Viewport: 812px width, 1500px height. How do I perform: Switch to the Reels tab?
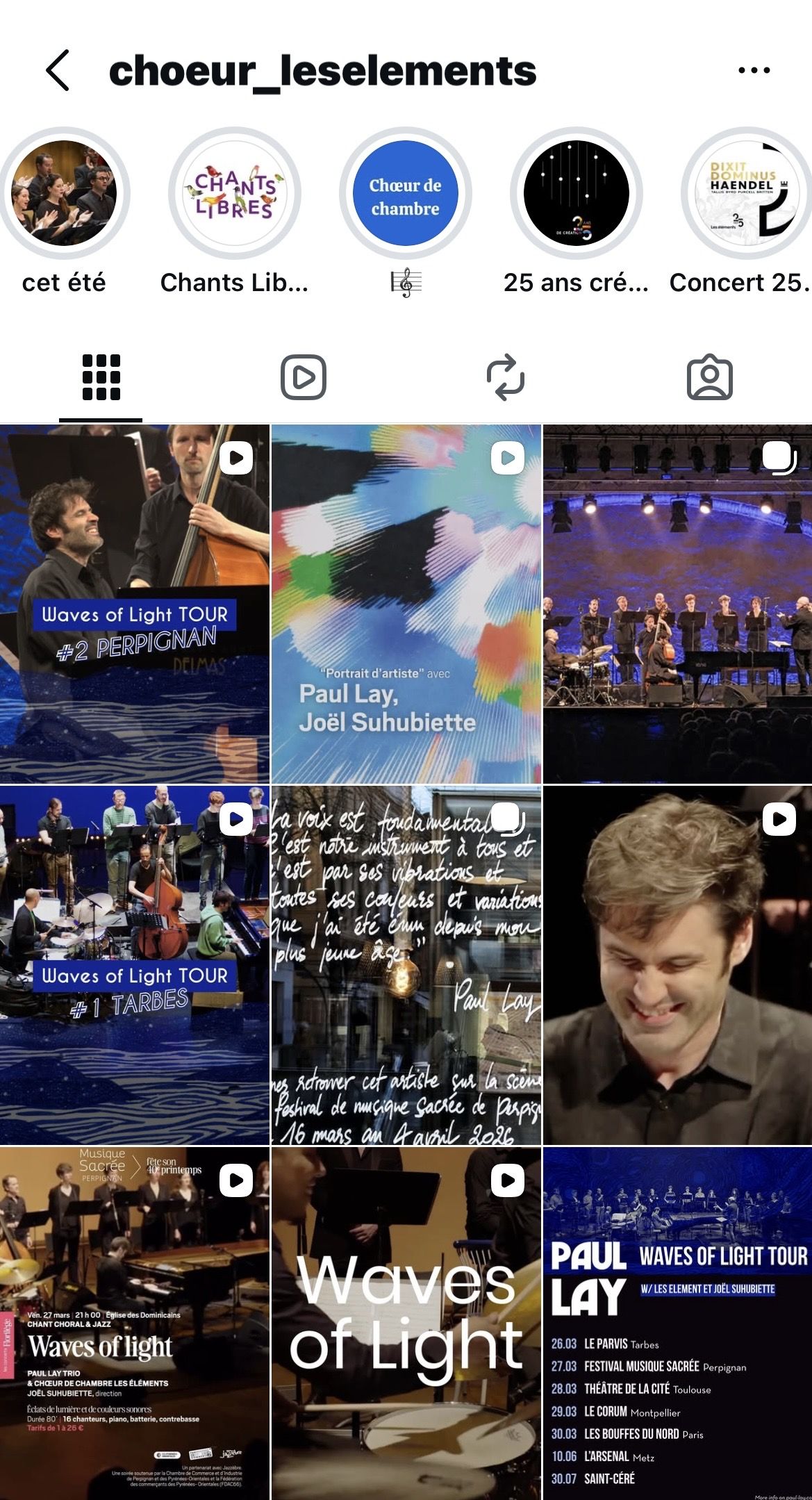304,377
